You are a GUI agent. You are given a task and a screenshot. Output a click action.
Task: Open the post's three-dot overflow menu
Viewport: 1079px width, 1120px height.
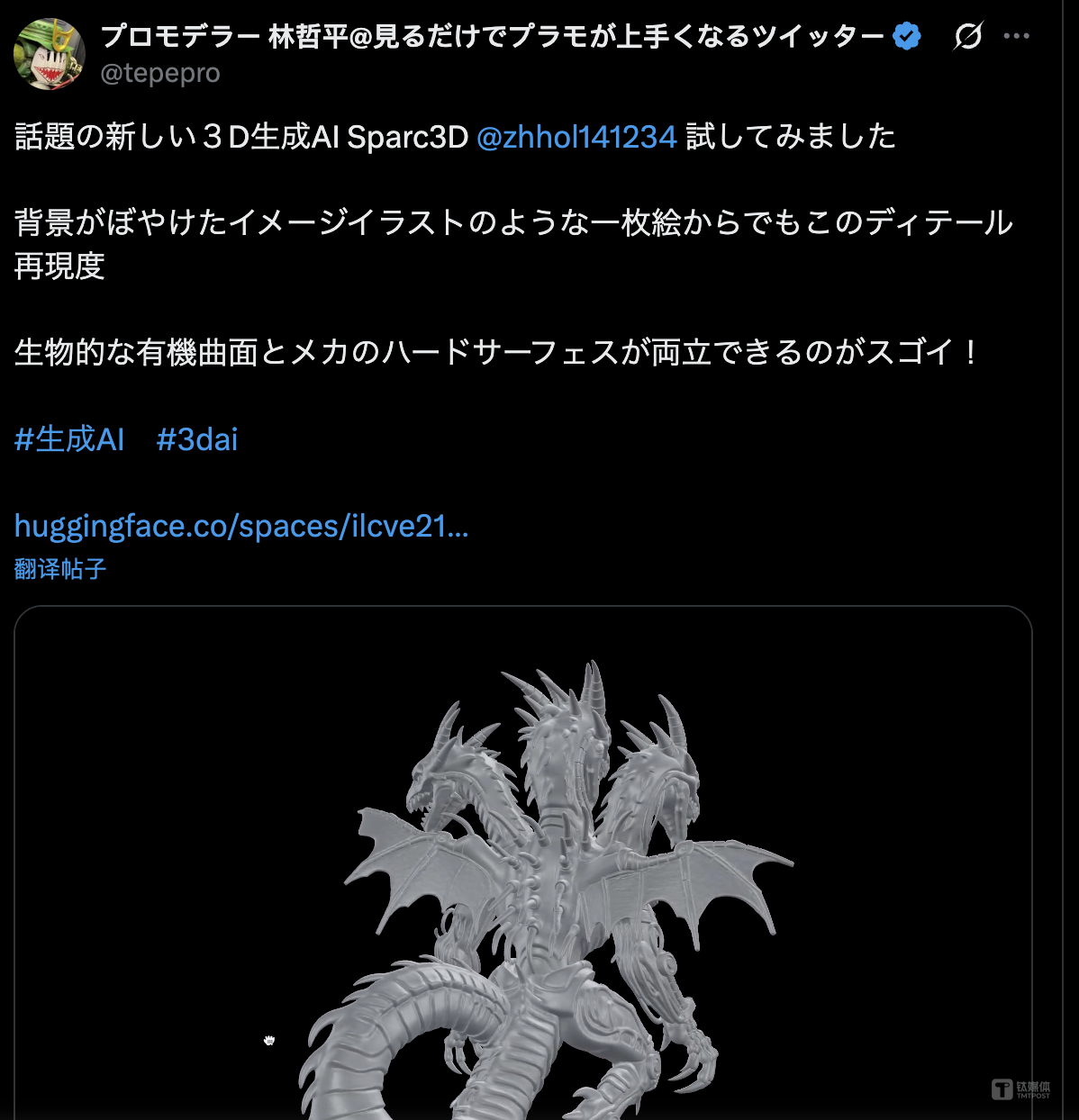(x=1016, y=37)
